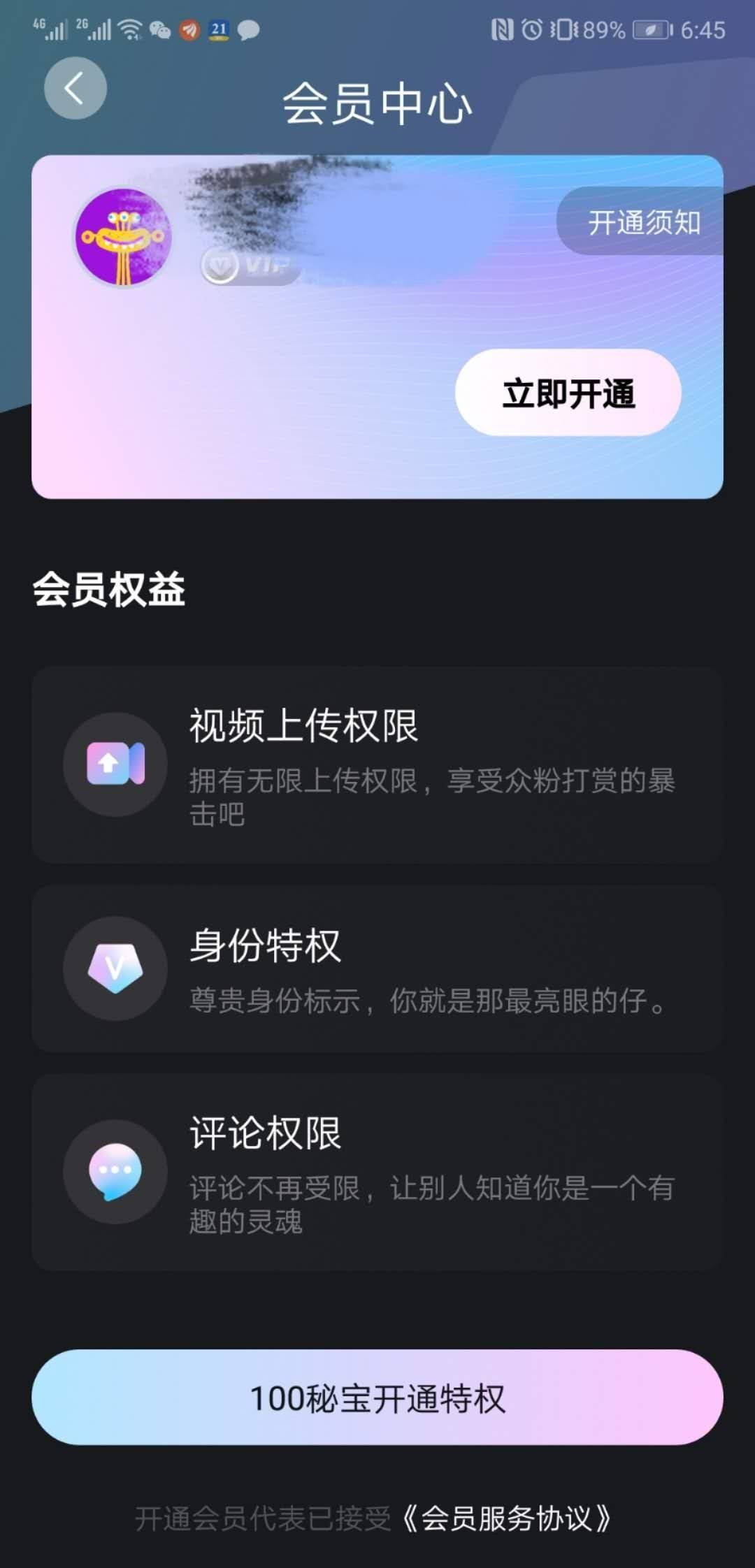The height and width of the screenshot is (1568, 755).
Task: Tap the comment permission chat bubble icon
Action: (115, 1173)
